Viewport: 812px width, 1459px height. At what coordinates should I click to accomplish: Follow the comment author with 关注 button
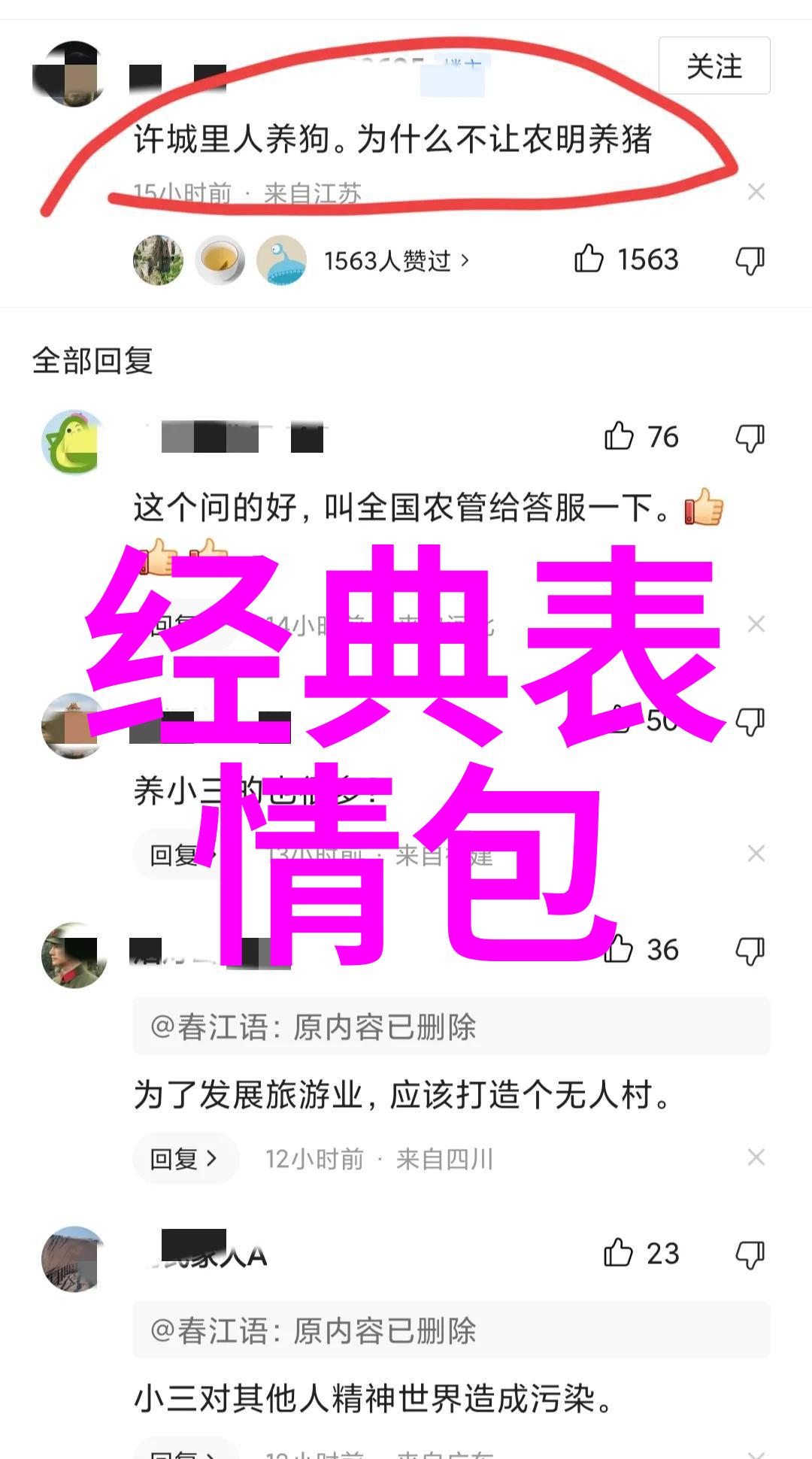click(x=714, y=66)
